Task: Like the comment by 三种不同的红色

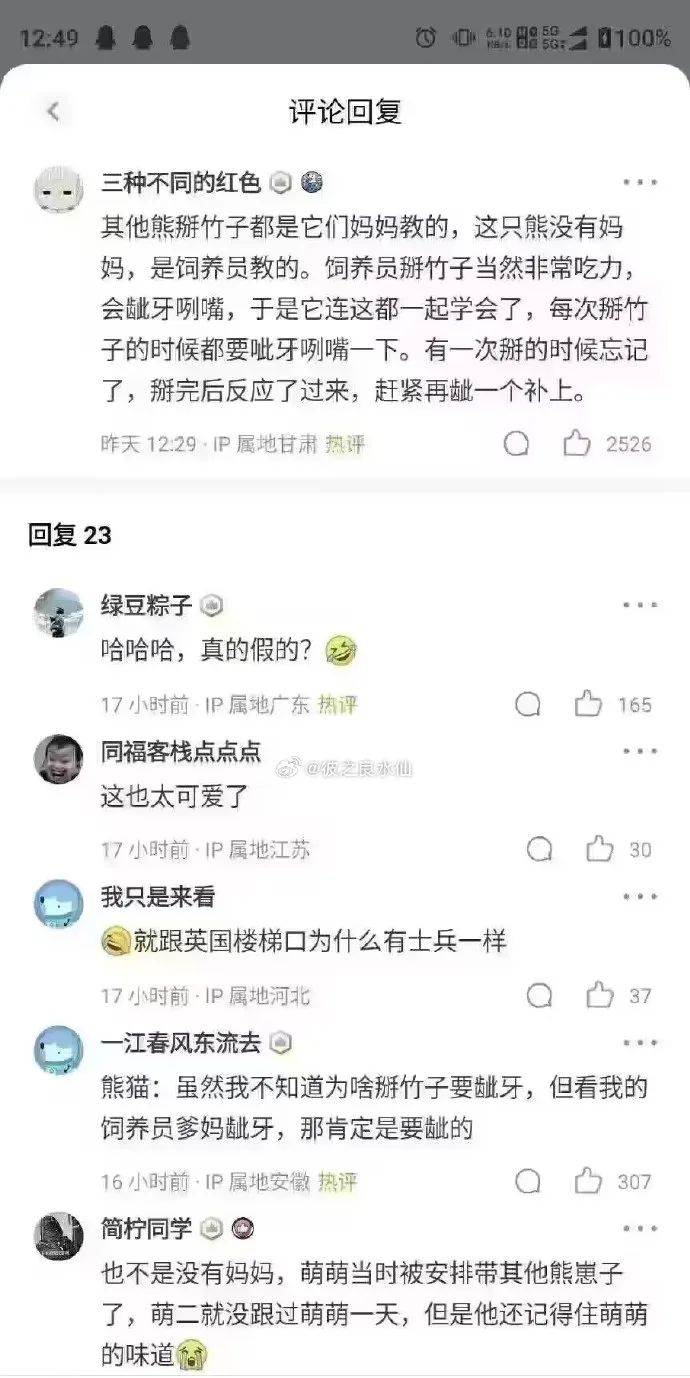Action: [x=576, y=443]
